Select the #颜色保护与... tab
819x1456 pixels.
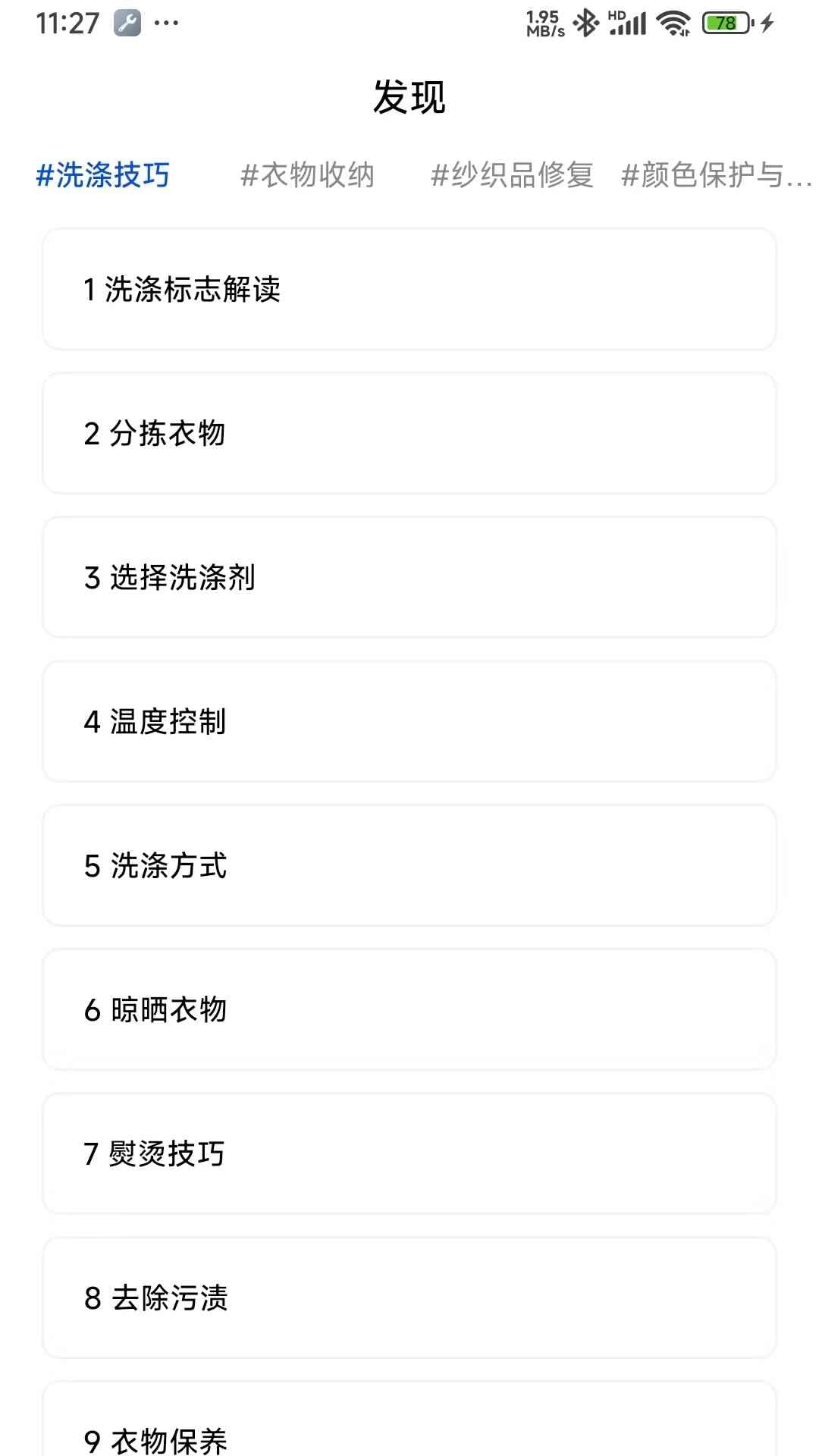click(716, 174)
